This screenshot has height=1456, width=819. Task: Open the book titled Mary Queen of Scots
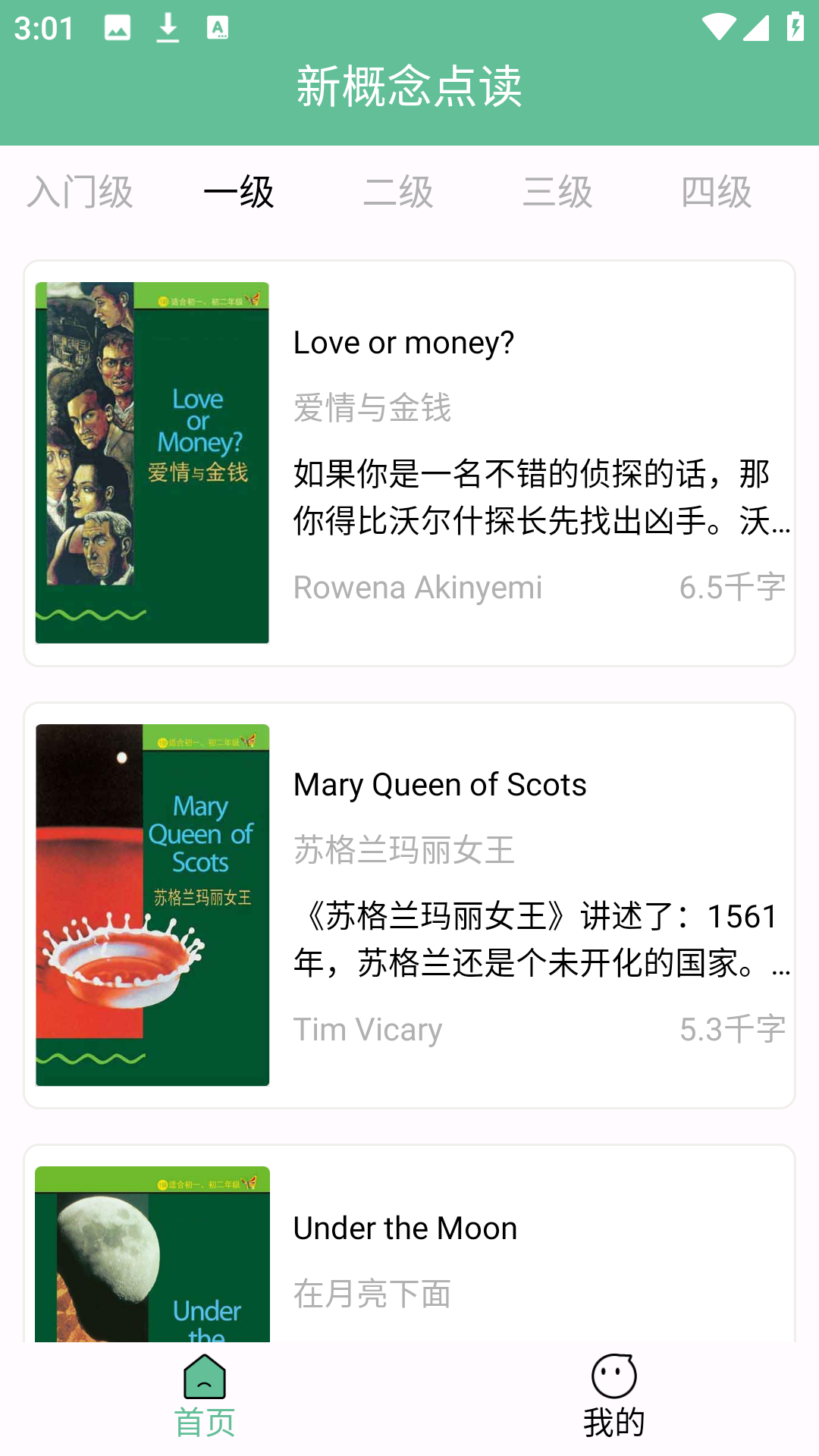[x=439, y=785]
